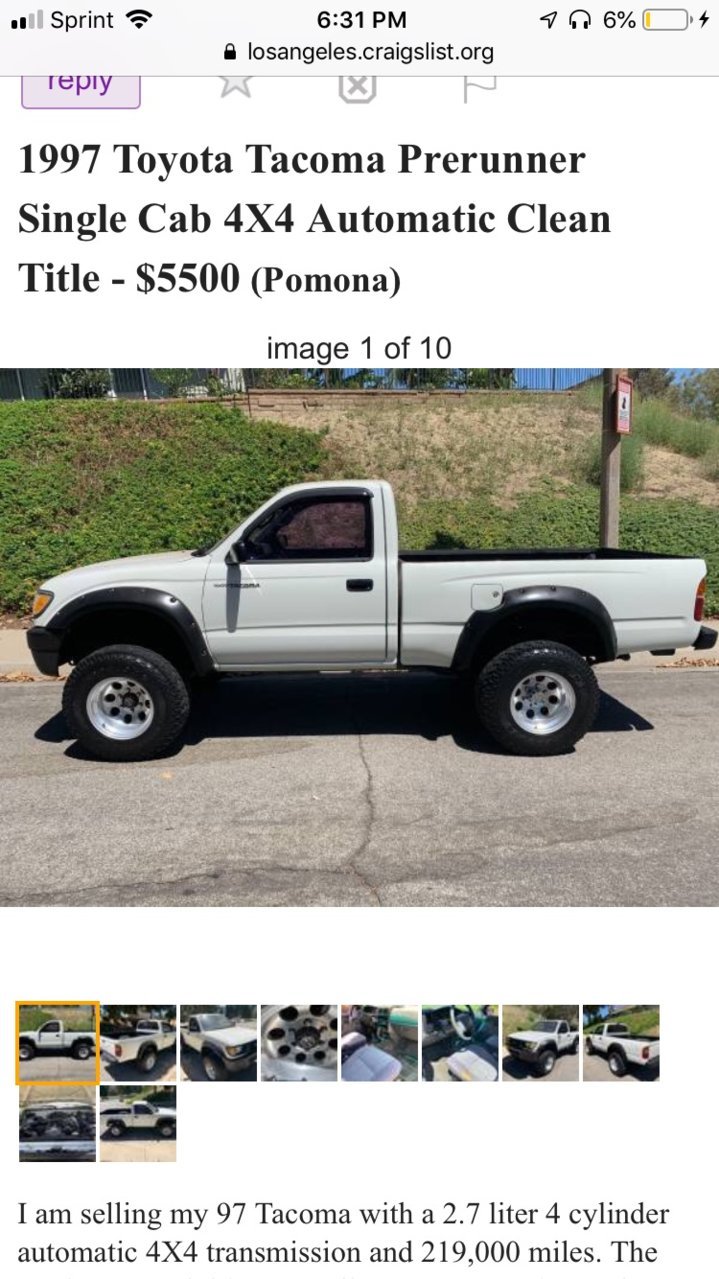Tap the reply button

pos(80,89)
